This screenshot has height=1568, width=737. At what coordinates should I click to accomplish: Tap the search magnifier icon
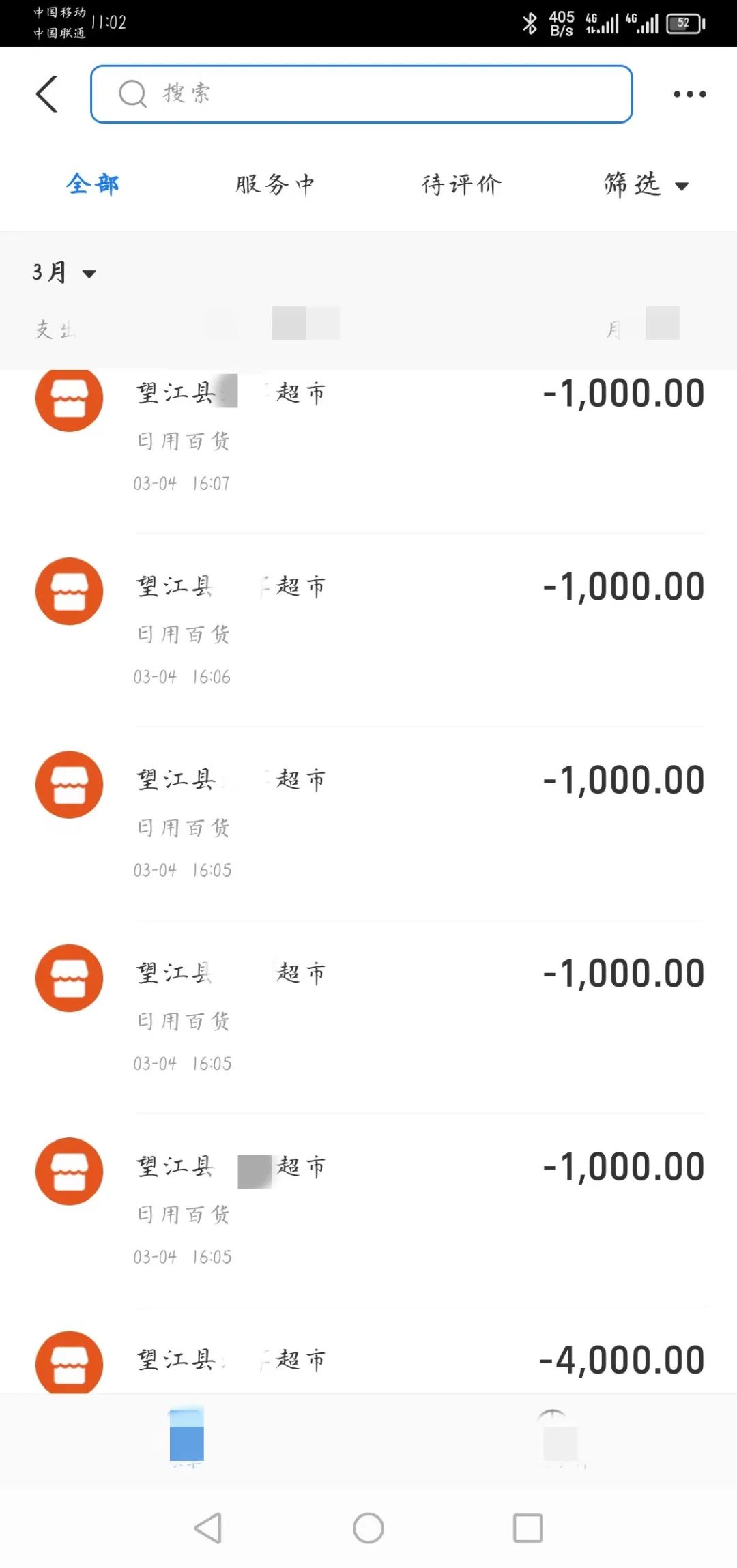[132, 93]
